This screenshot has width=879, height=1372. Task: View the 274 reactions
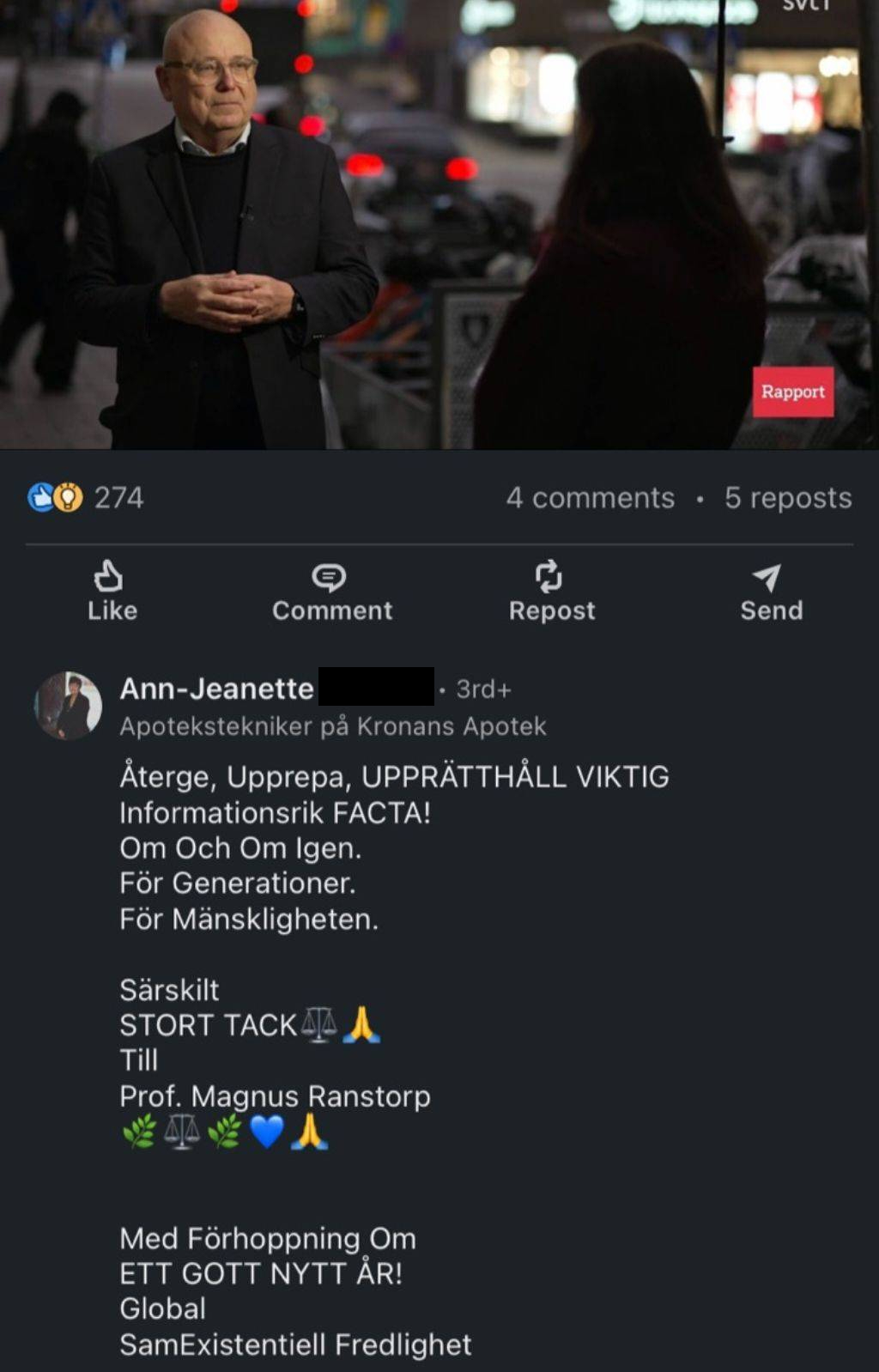point(86,498)
